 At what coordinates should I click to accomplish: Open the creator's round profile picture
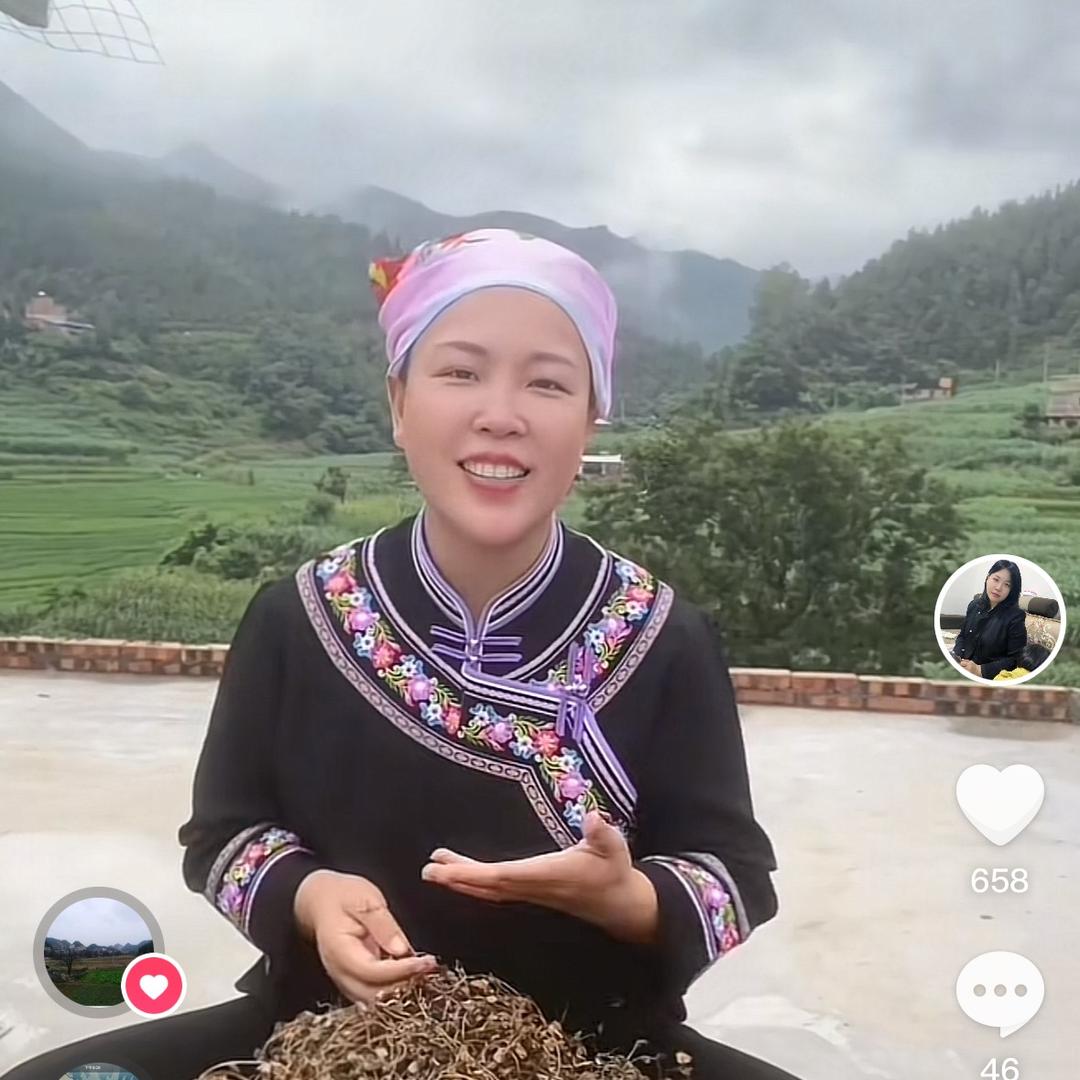click(999, 619)
